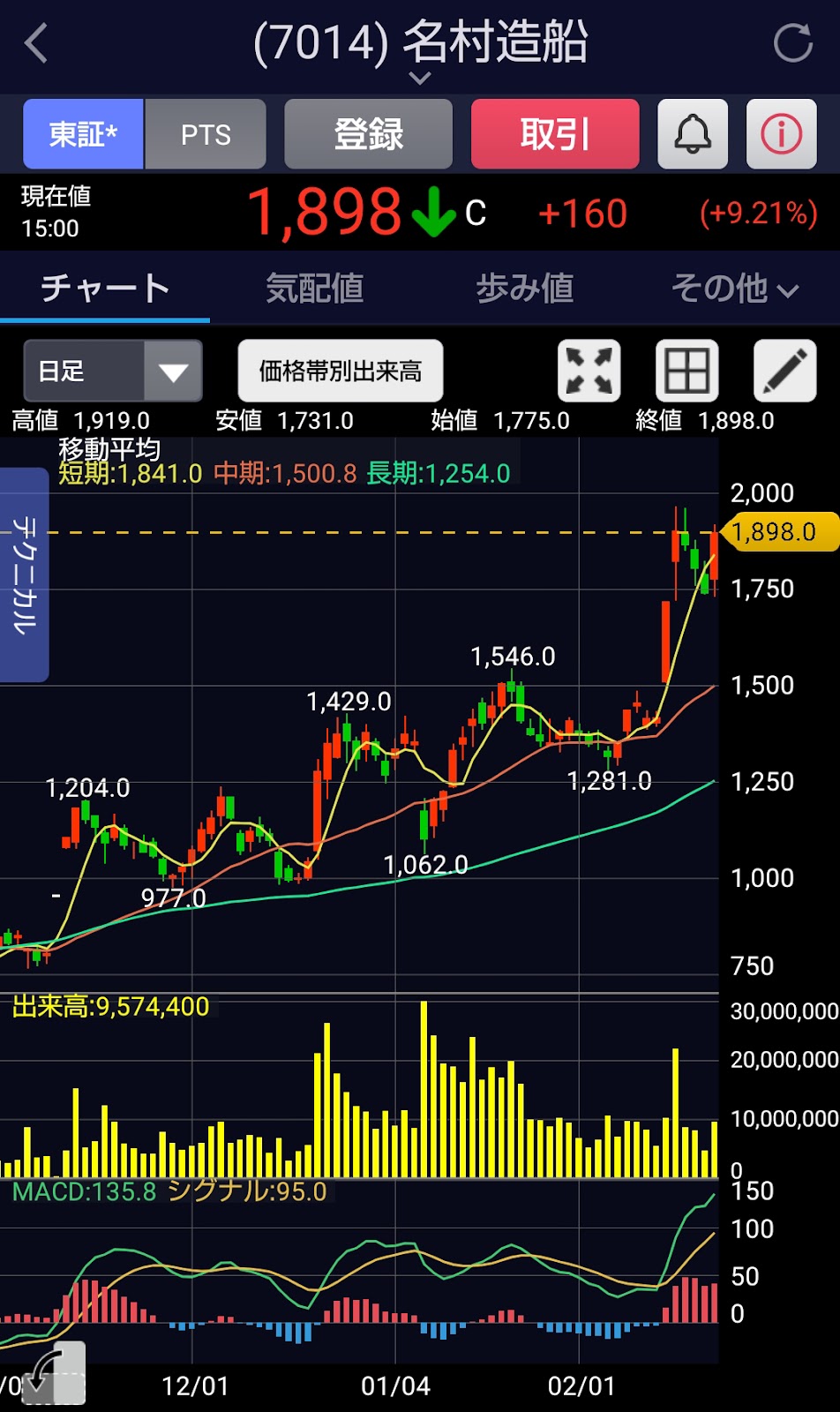Toggle 価格帯別出来高 volume-by-price

(341, 371)
